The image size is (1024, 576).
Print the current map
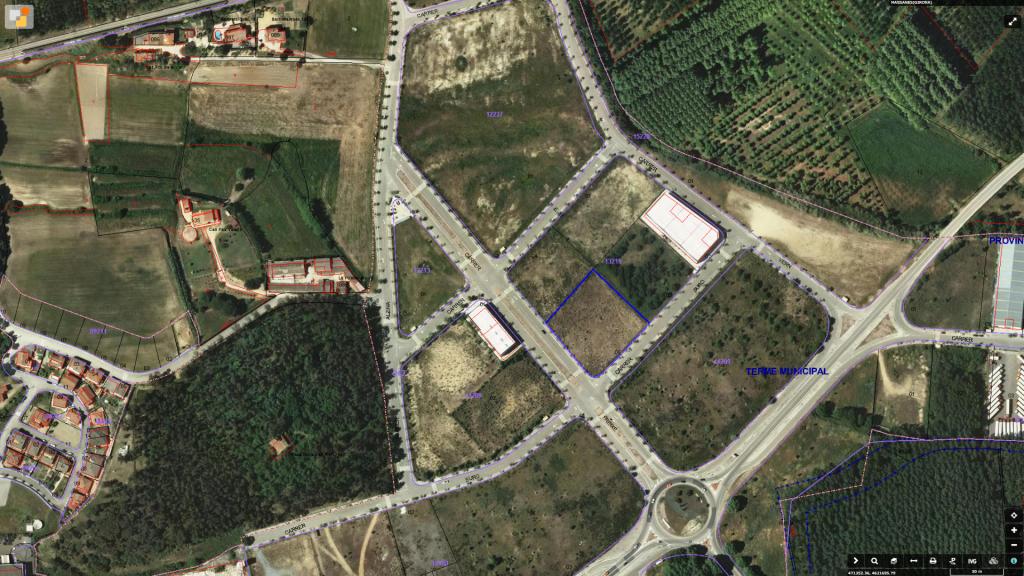(933, 561)
